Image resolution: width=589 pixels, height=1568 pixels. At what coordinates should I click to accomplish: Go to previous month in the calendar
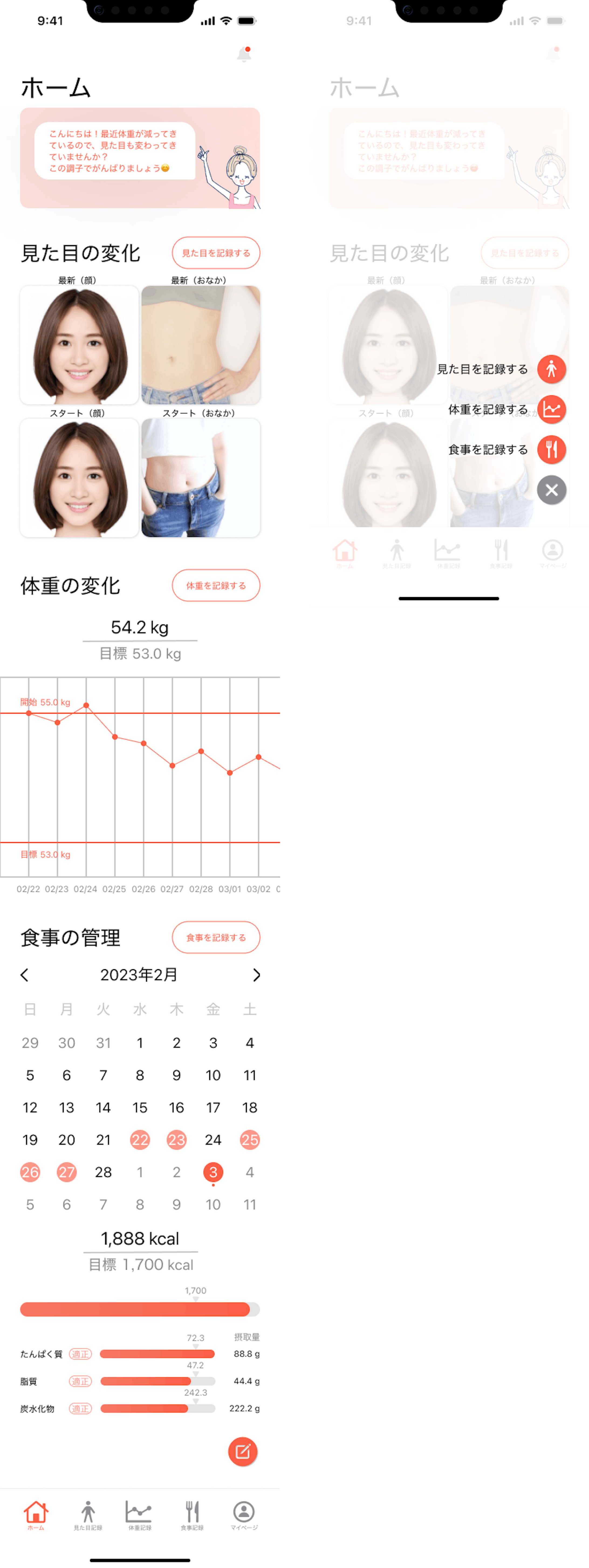24,974
